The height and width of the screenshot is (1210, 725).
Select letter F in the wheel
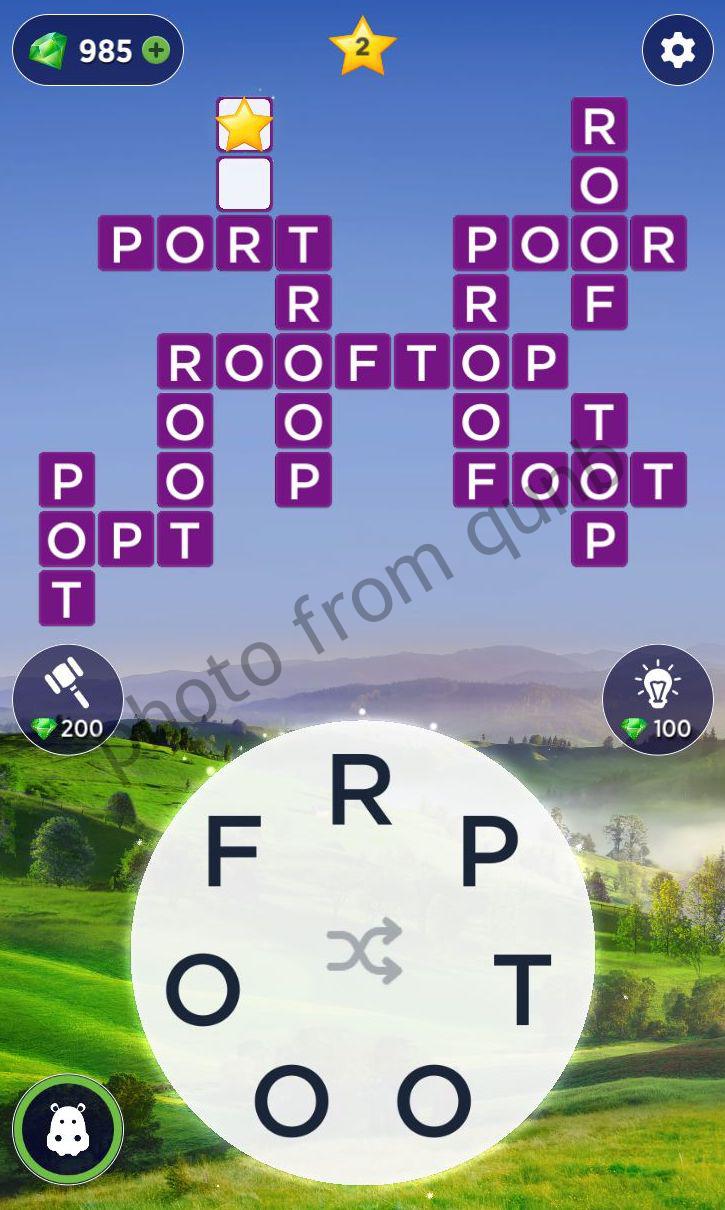coord(232,852)
